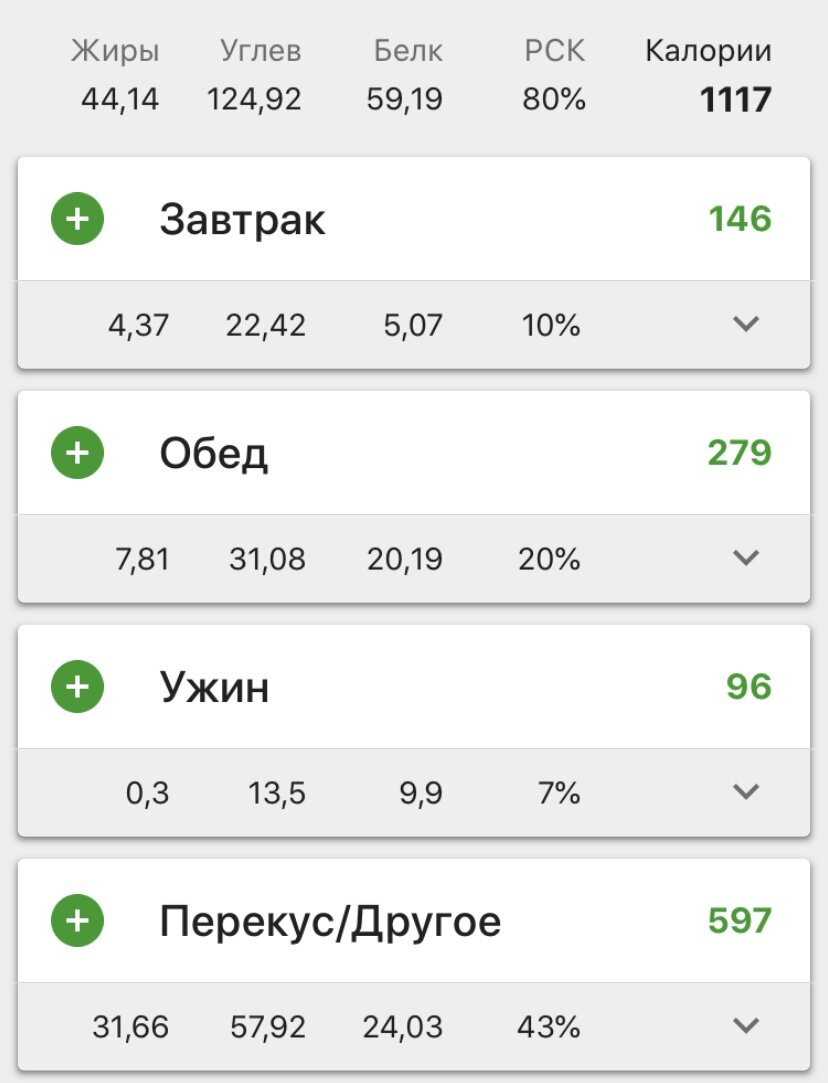Tap the Перекус/Другое meal title

click(x=331, y=921)
